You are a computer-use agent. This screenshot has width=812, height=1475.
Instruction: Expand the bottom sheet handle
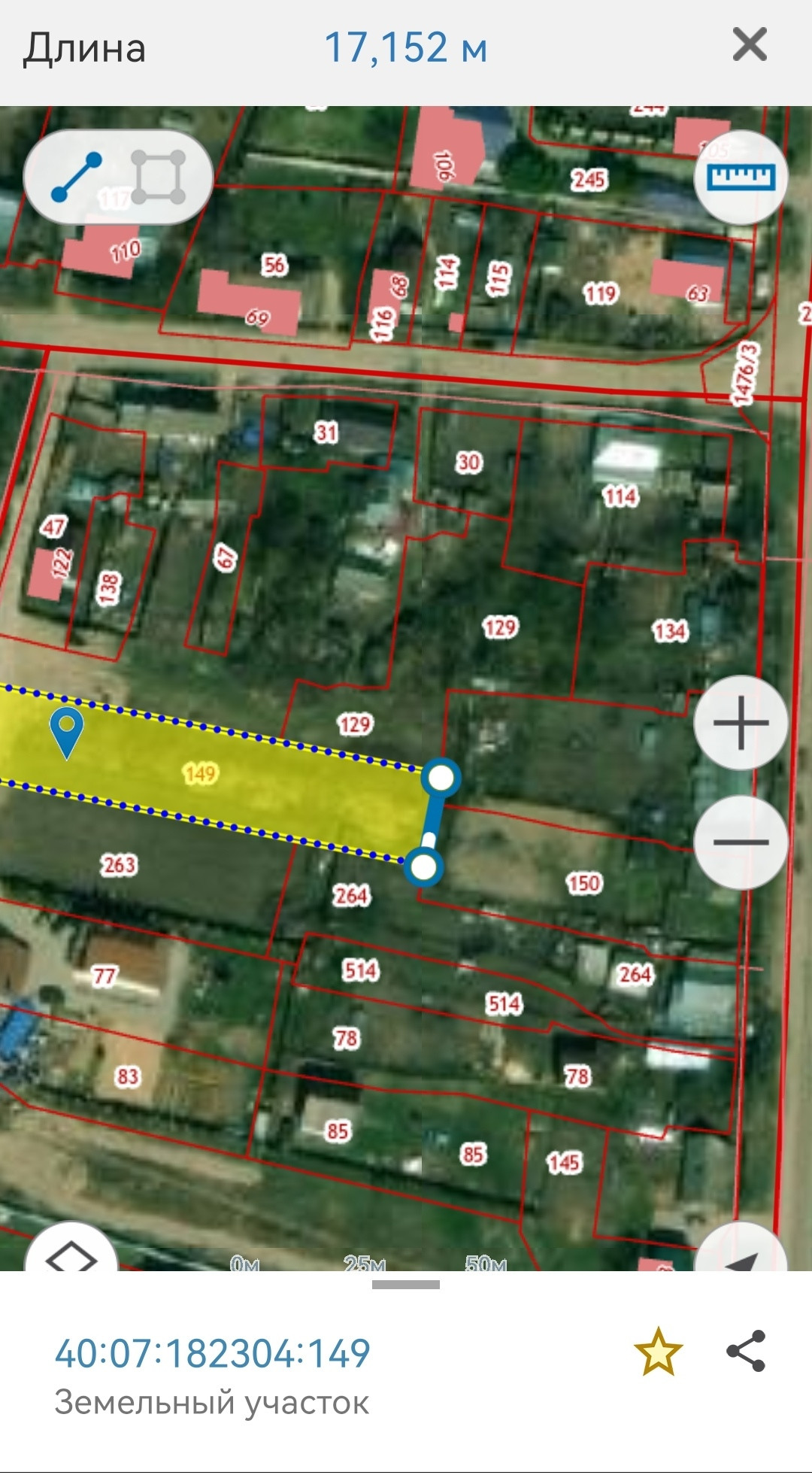[406, 1285]
